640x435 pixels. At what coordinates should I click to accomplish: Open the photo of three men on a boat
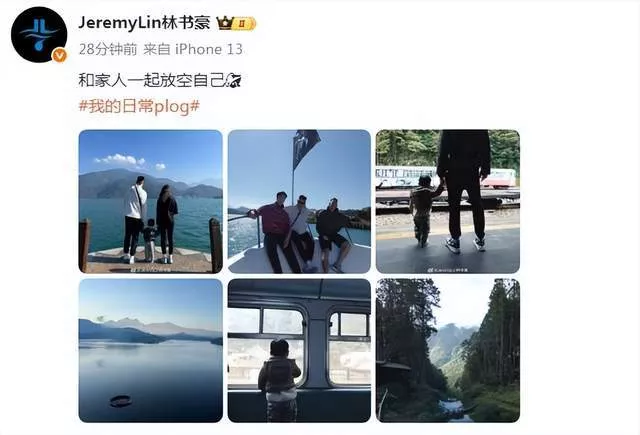pyautogui.click(x=299, y=201)
